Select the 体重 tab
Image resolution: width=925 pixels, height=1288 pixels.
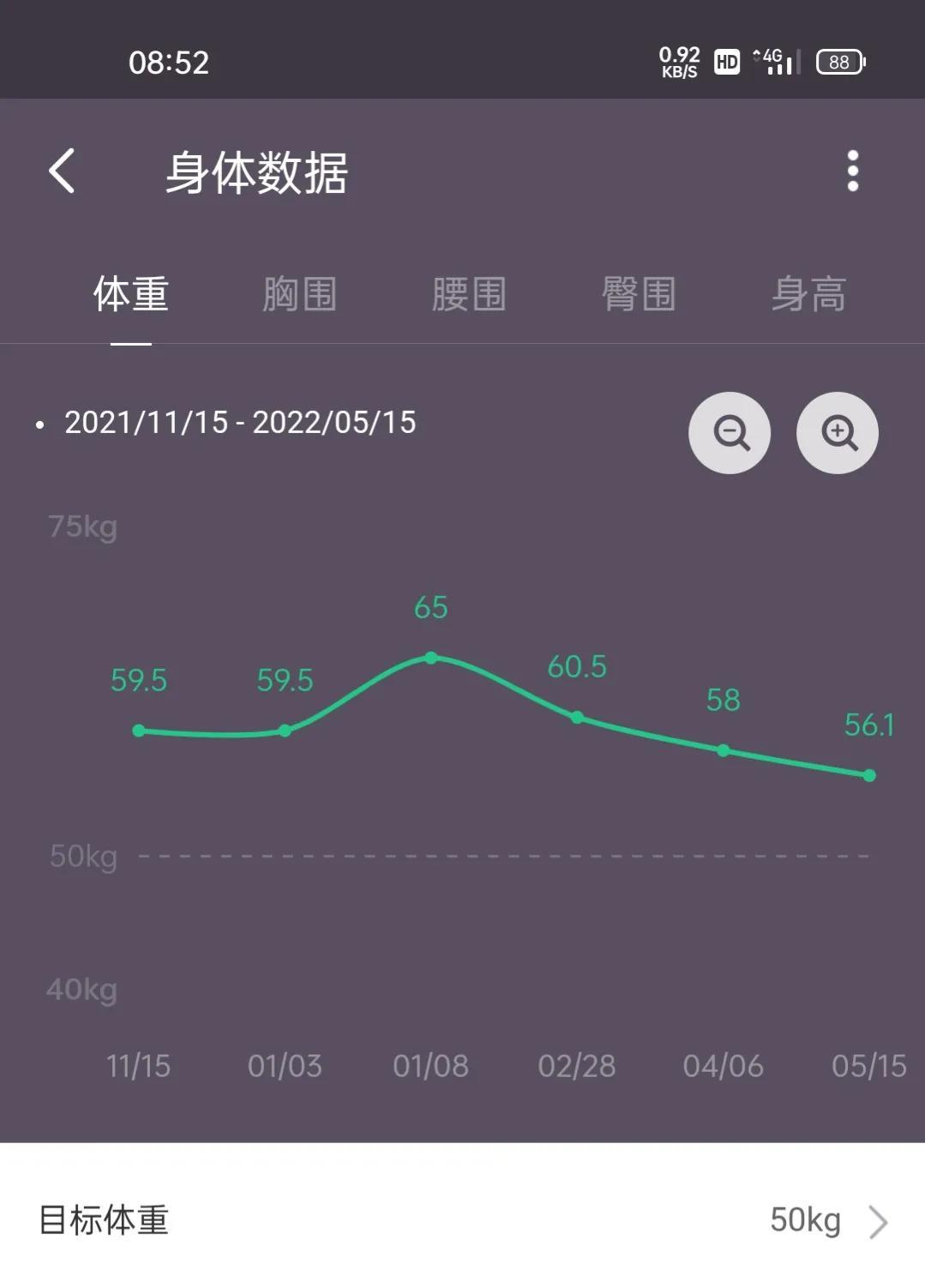pyautogui.click(x=130, y=294)
